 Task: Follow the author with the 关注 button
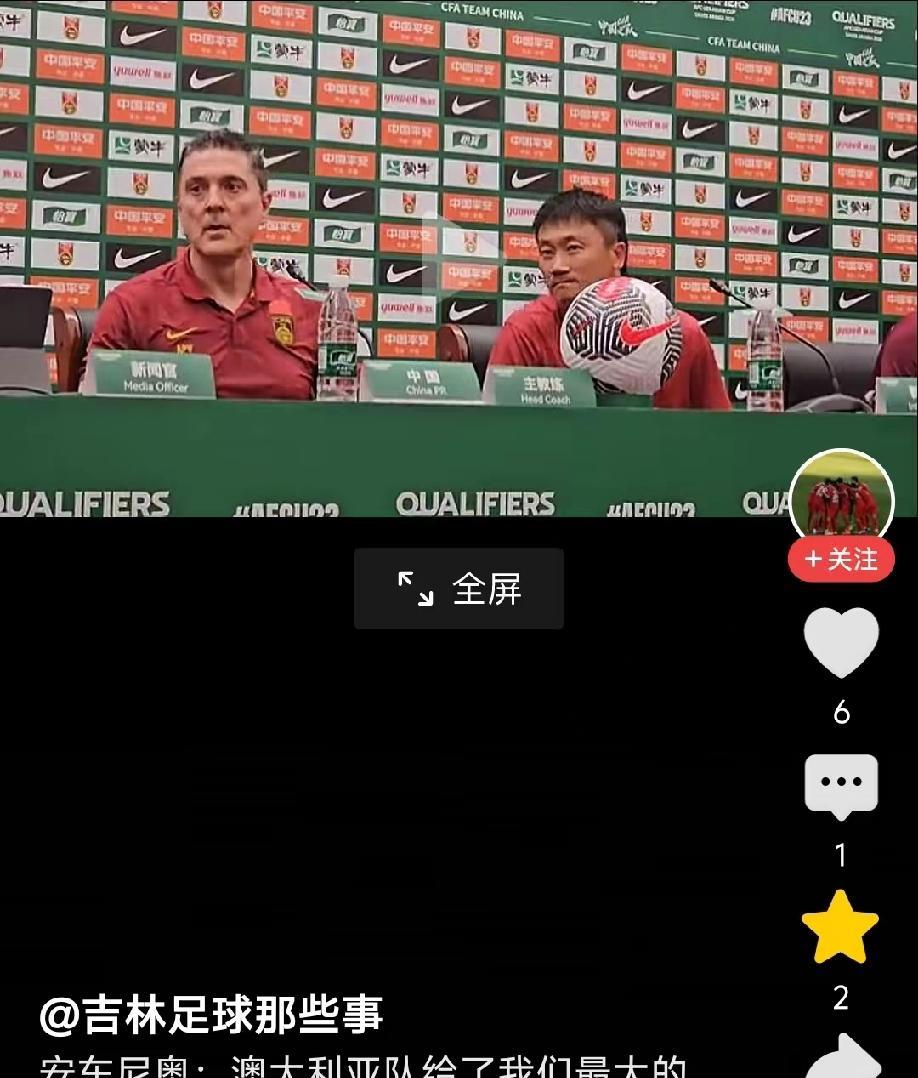(x=841, y=560)
